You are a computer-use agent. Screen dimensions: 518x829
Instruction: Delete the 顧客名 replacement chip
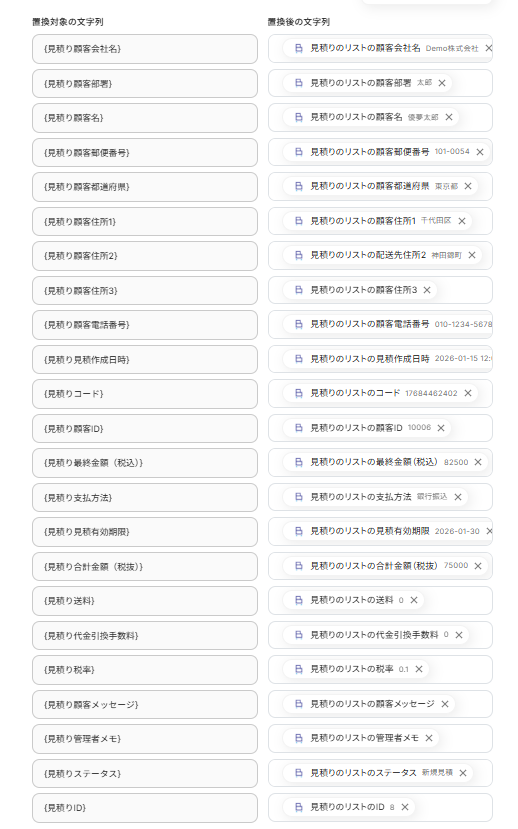click(x=449, y=117)
